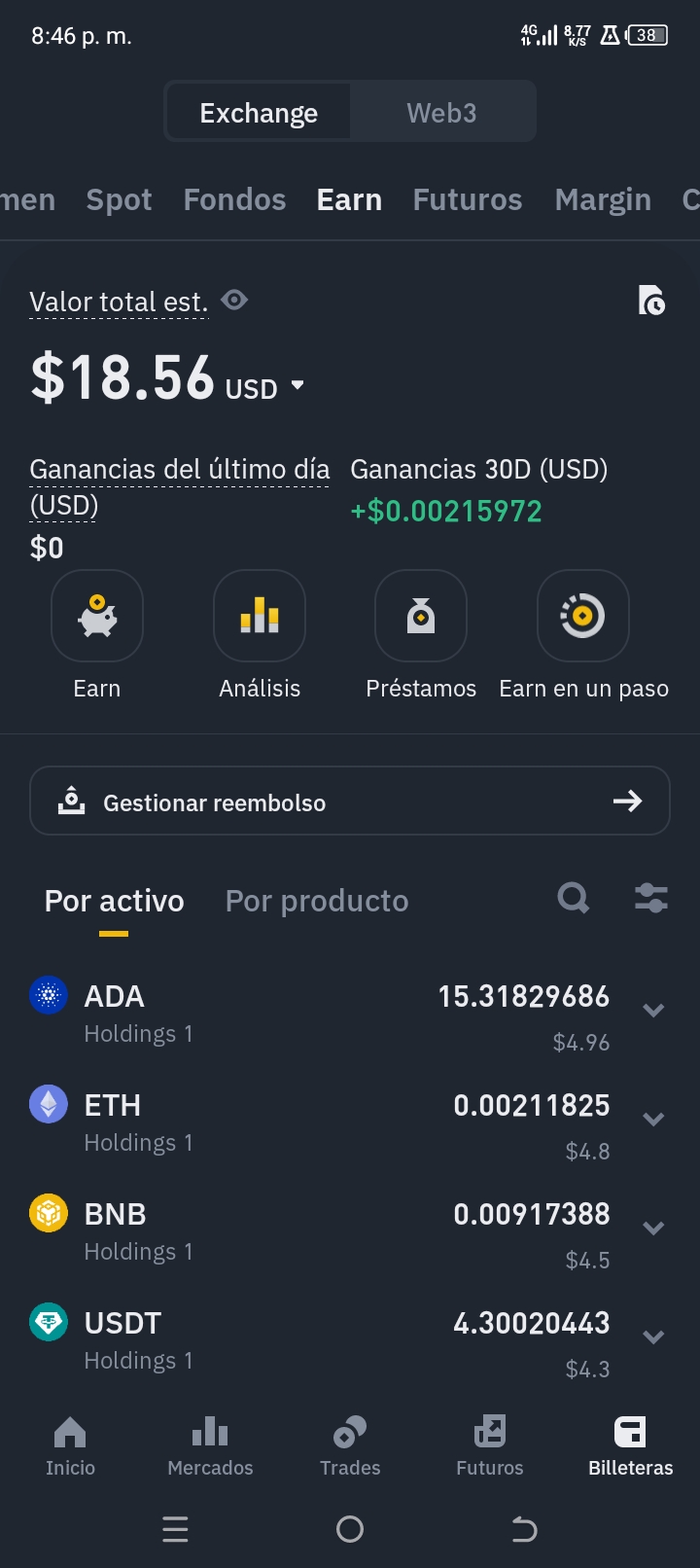Screen dimensions: 700x1568
Task: Go to the Fondos tab
Action: [234, 199]
